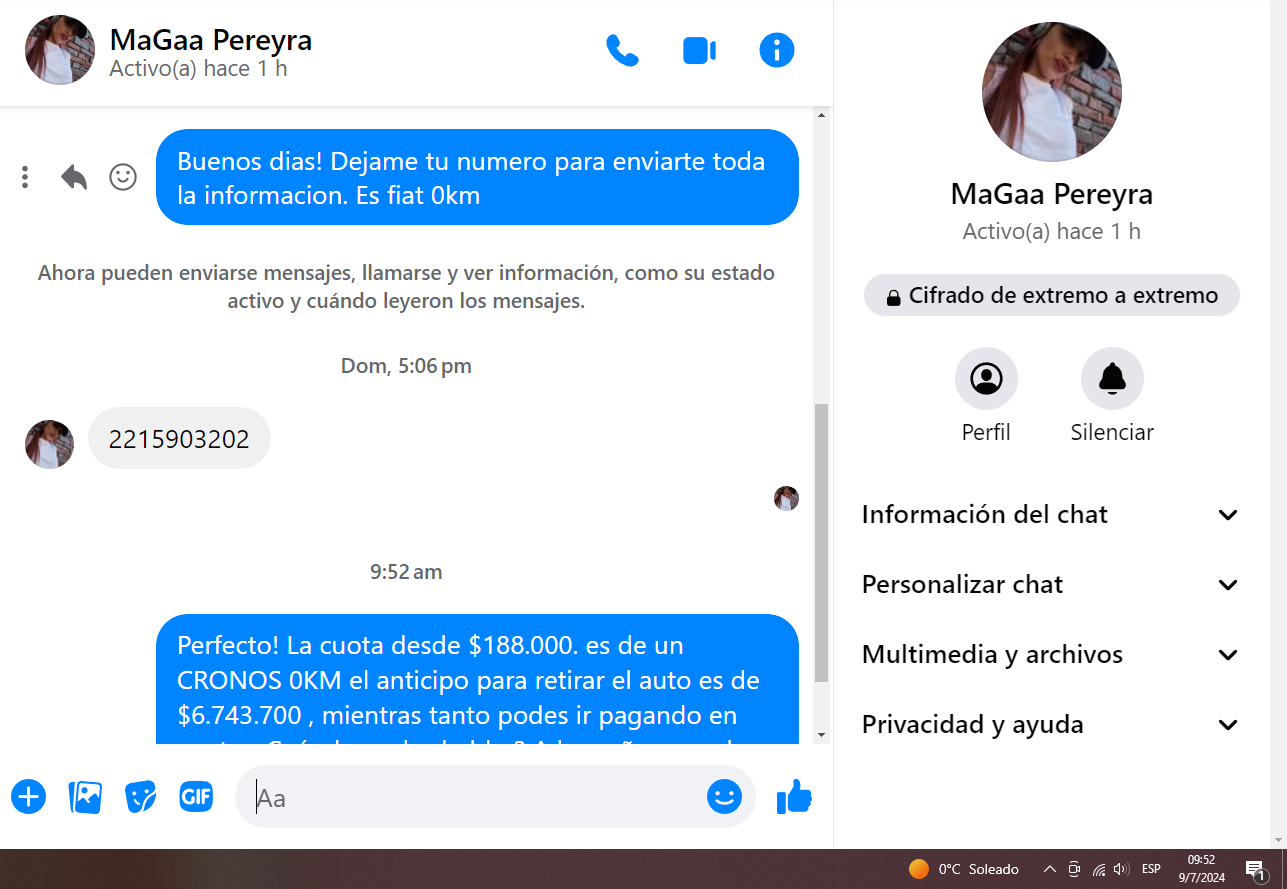The image size is (1287, 889).
Task: Expand Privacidad y ayuda
Action: pos(1050,725)
